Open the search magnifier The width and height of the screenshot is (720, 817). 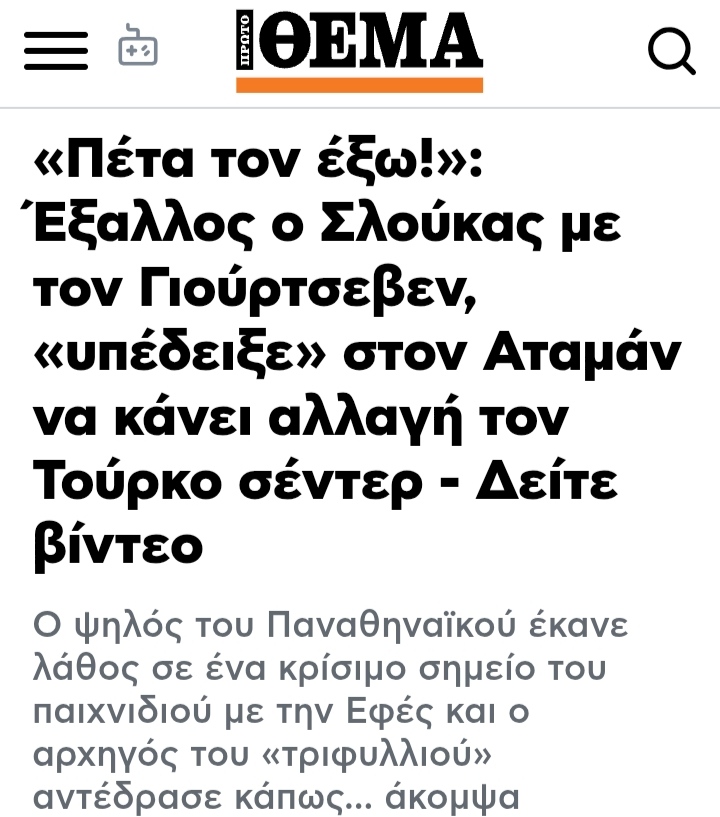(670, 50)
